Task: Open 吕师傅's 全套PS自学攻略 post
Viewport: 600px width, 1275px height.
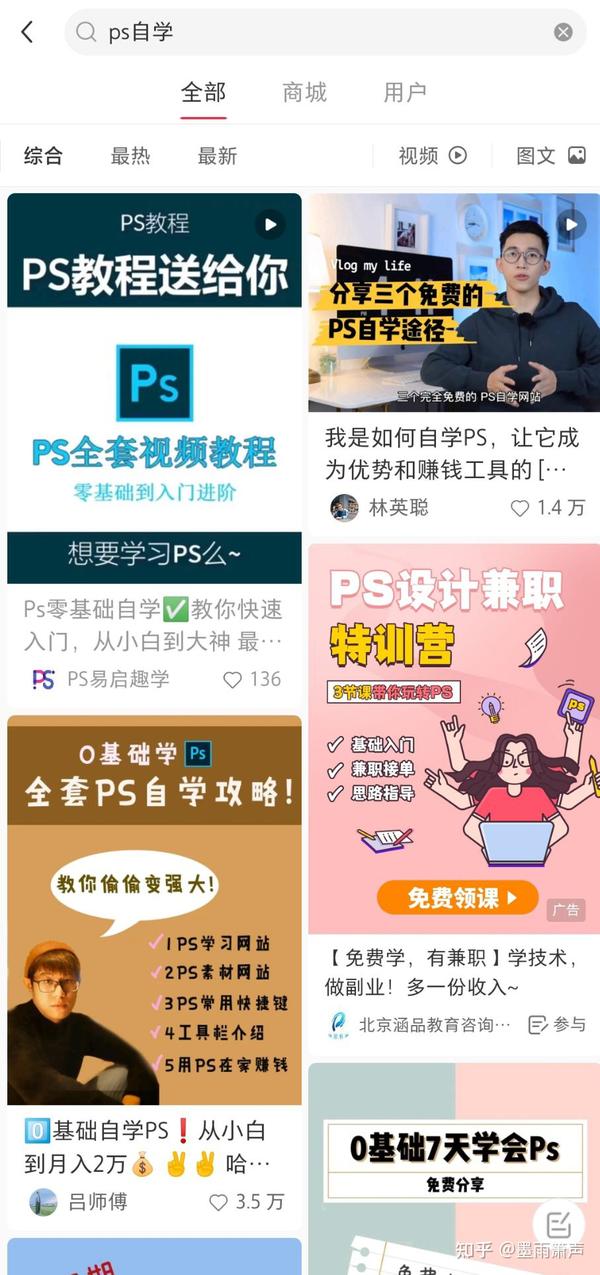Action: (154, 910)
